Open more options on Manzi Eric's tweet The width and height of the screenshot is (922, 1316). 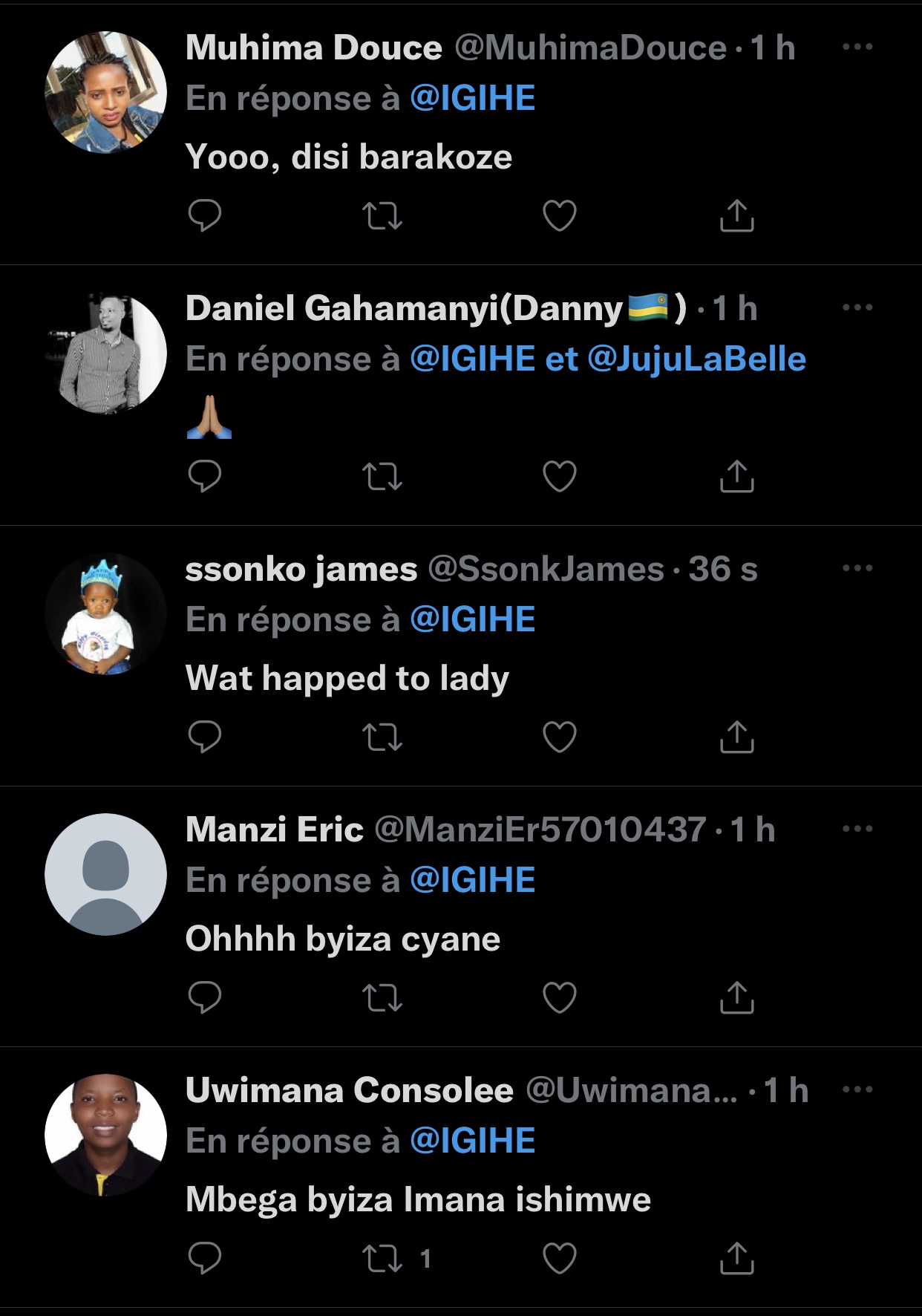pyautogui.click(x=857, y=830)
